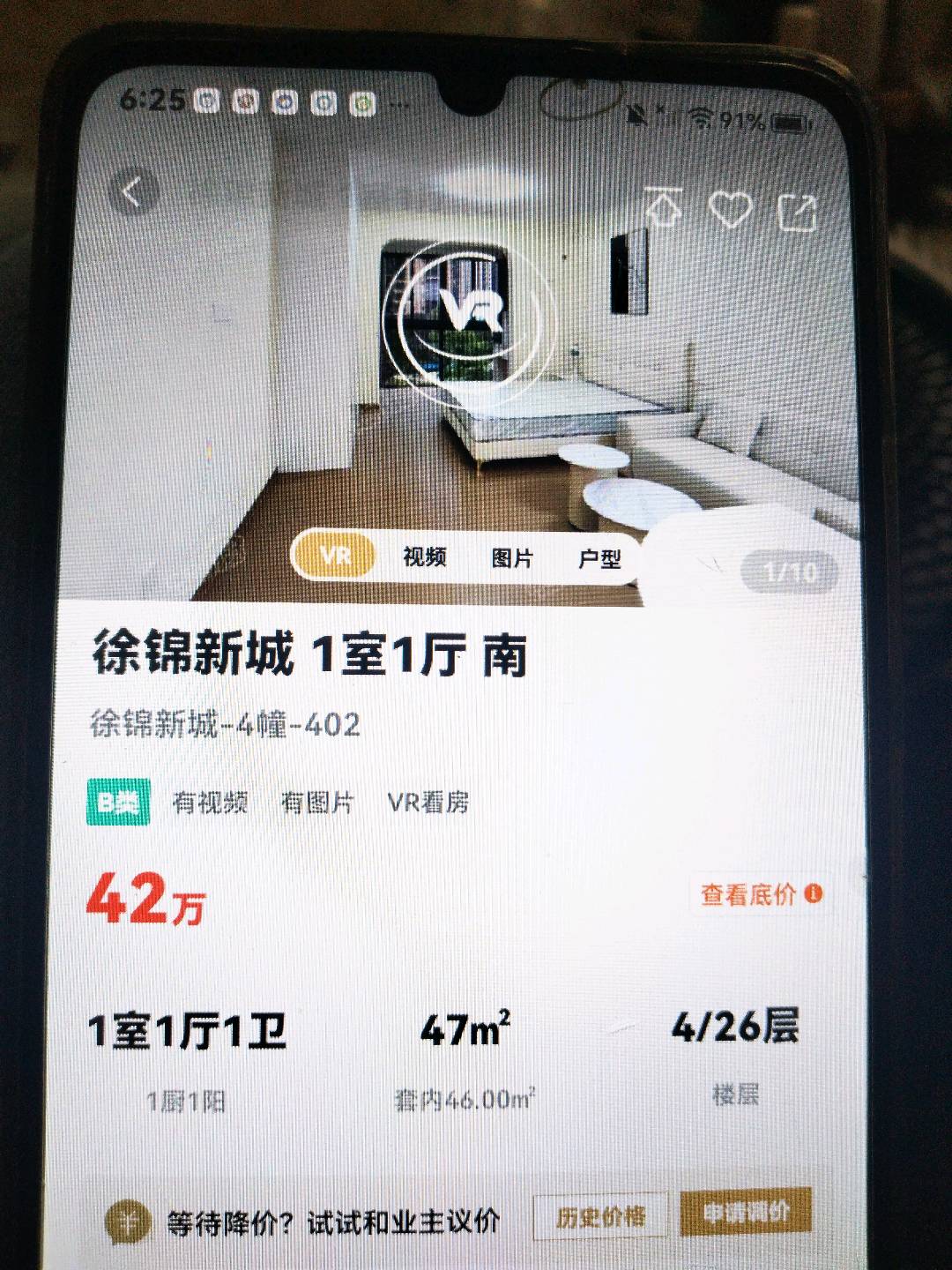
Task: Tap 查看底价 to view the floor price
Action: pos(760,894)
